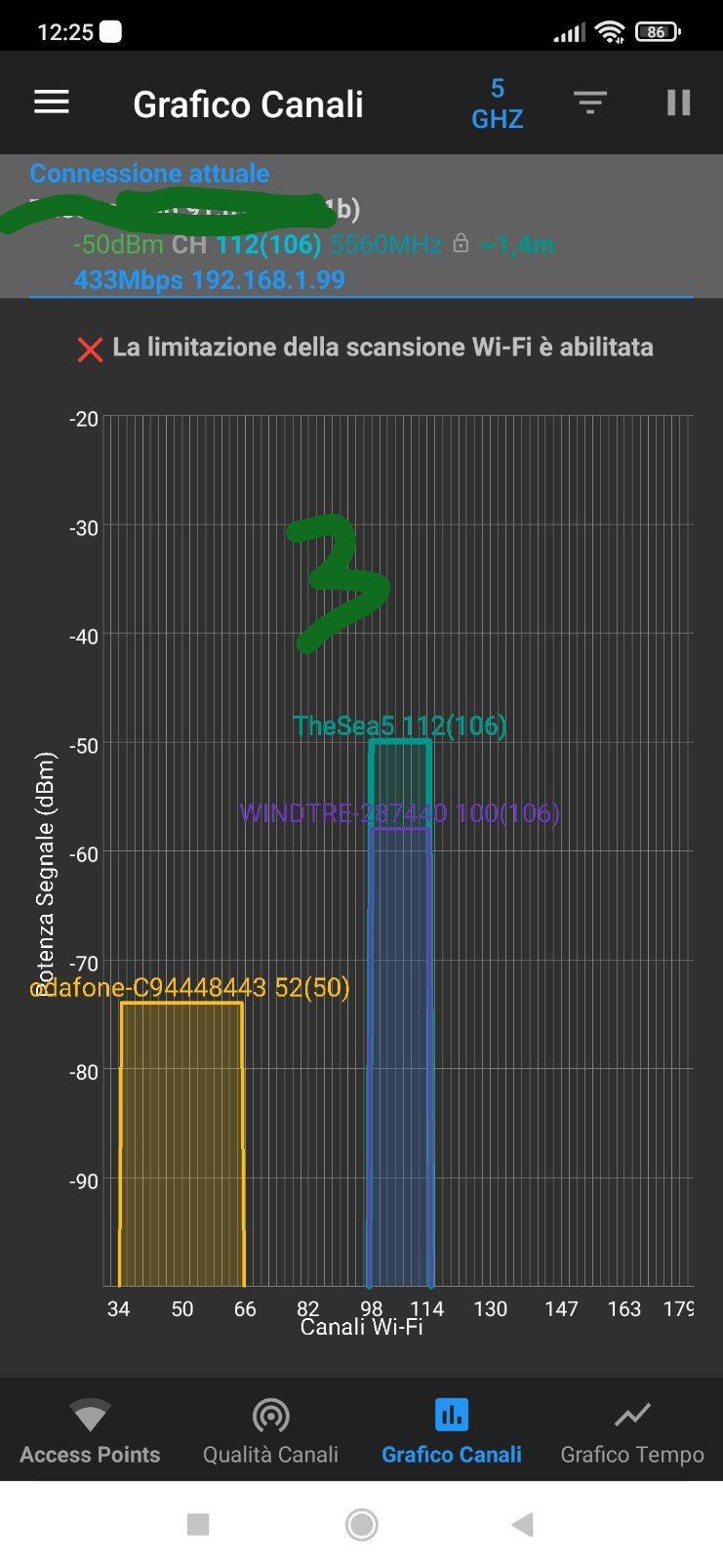The height and width of the screenshot is (1568, 723).
Task: Open the hamburger navigation drawer
Action: click(x=52, y=103)
